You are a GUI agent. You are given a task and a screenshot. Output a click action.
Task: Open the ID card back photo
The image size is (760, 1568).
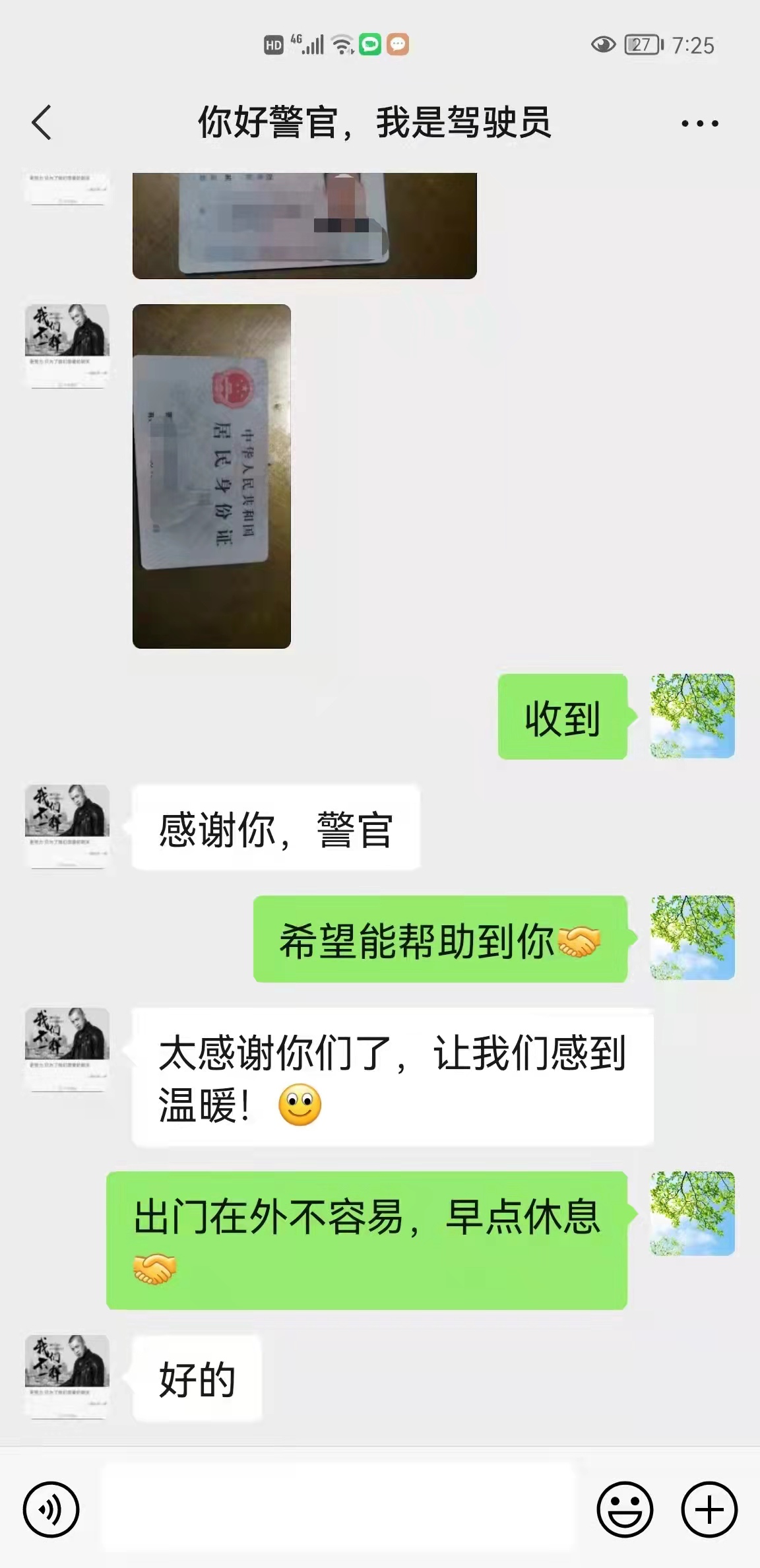pyautogui.click(x=212, y=476)
